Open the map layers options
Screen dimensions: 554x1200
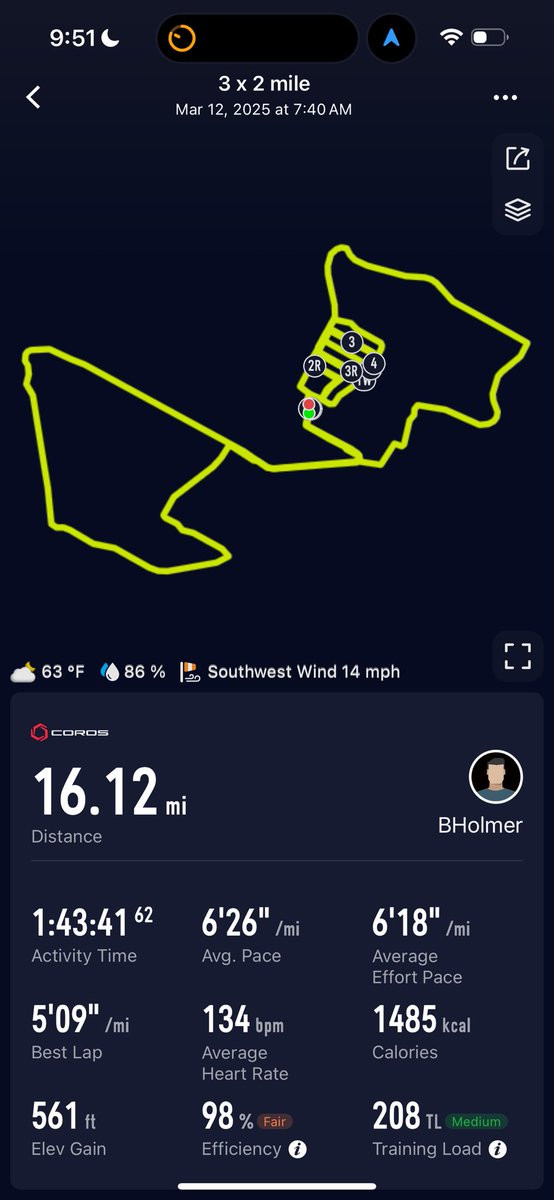tap(517, 210)
